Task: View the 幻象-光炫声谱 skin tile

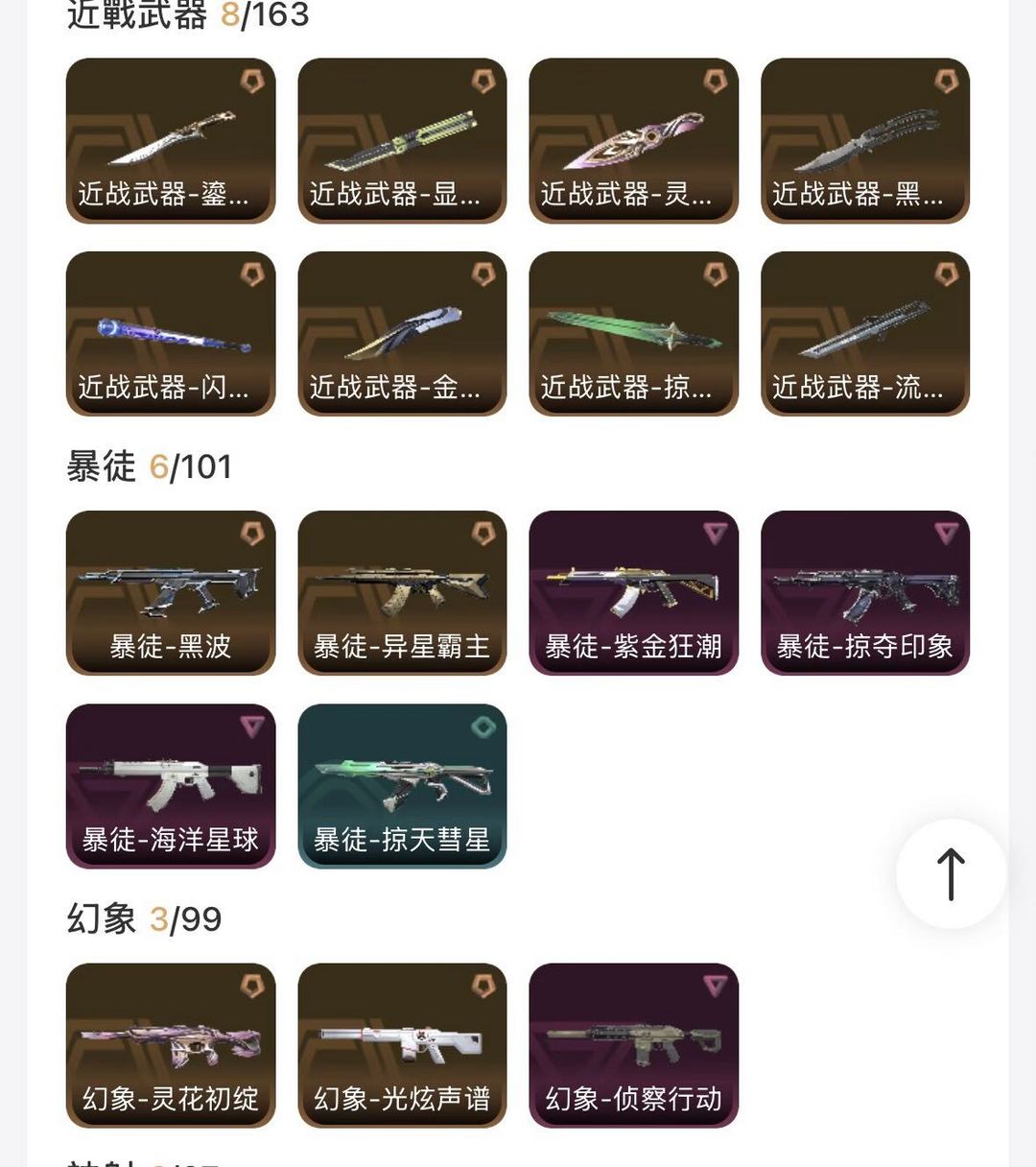Action: tap(402, 1045)
